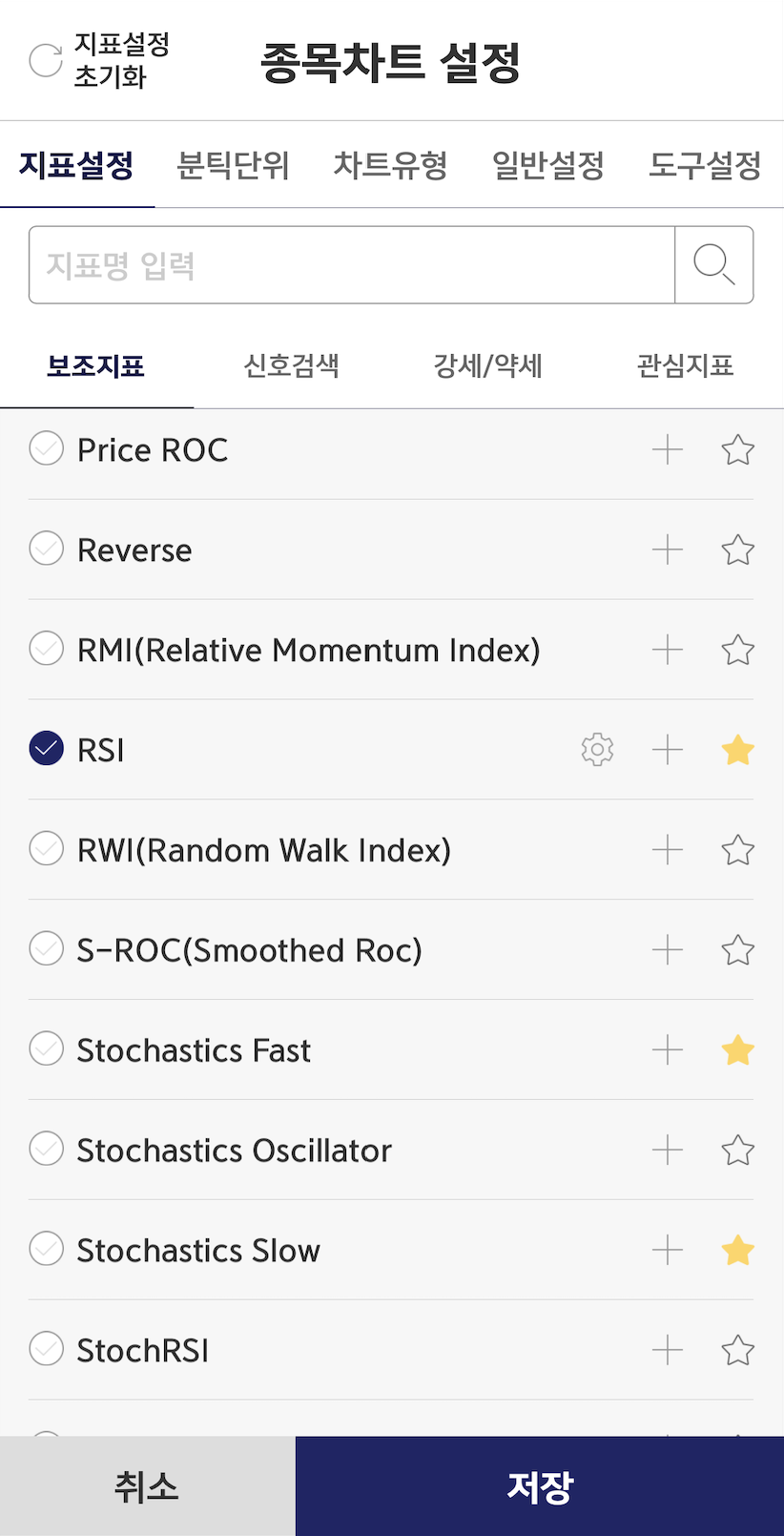Image resolution: width=784 pixels, height=1536 pixels.
Task: Enable the Stochastics Oscillator checkbox
Action: point(47,1149)
